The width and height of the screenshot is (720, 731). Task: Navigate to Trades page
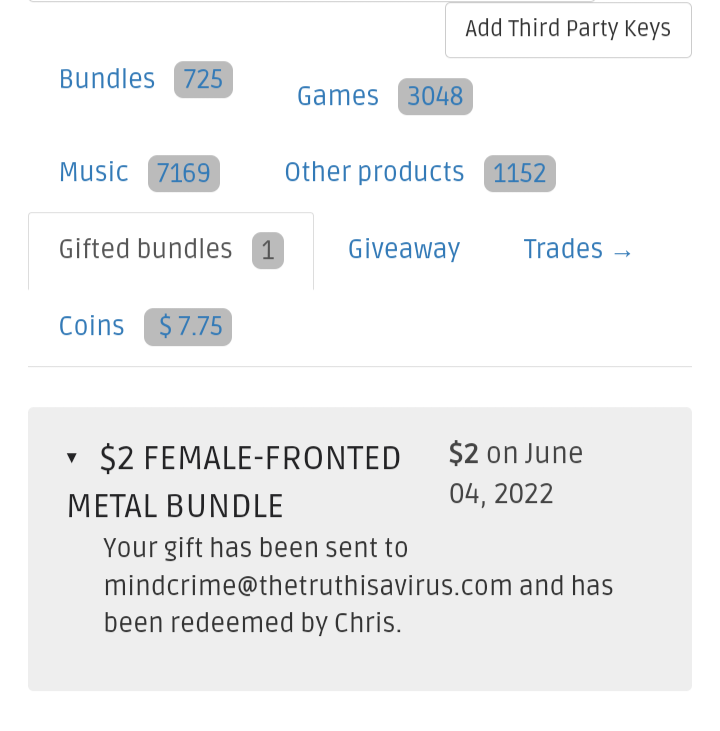click(563, 249)
